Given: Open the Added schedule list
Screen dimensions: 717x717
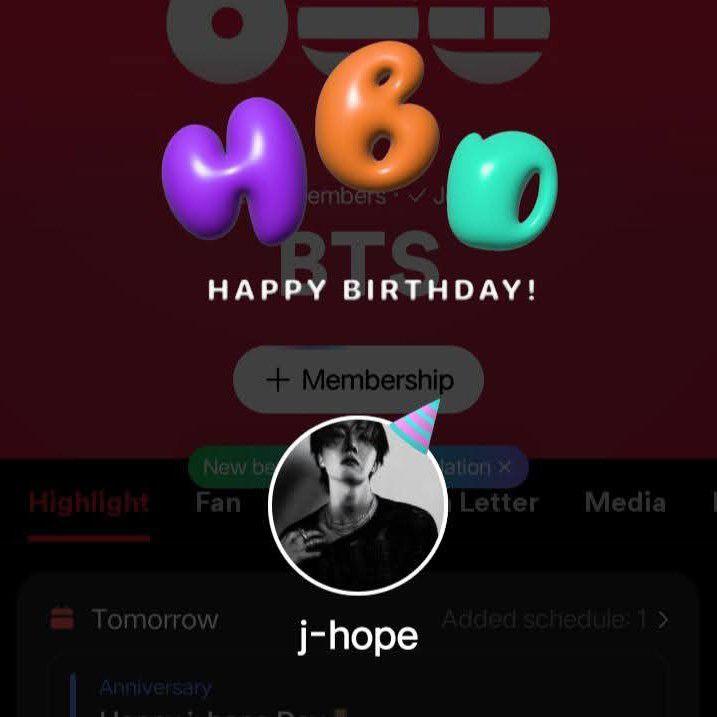Looking at the screenshot, I should (555, 620).
